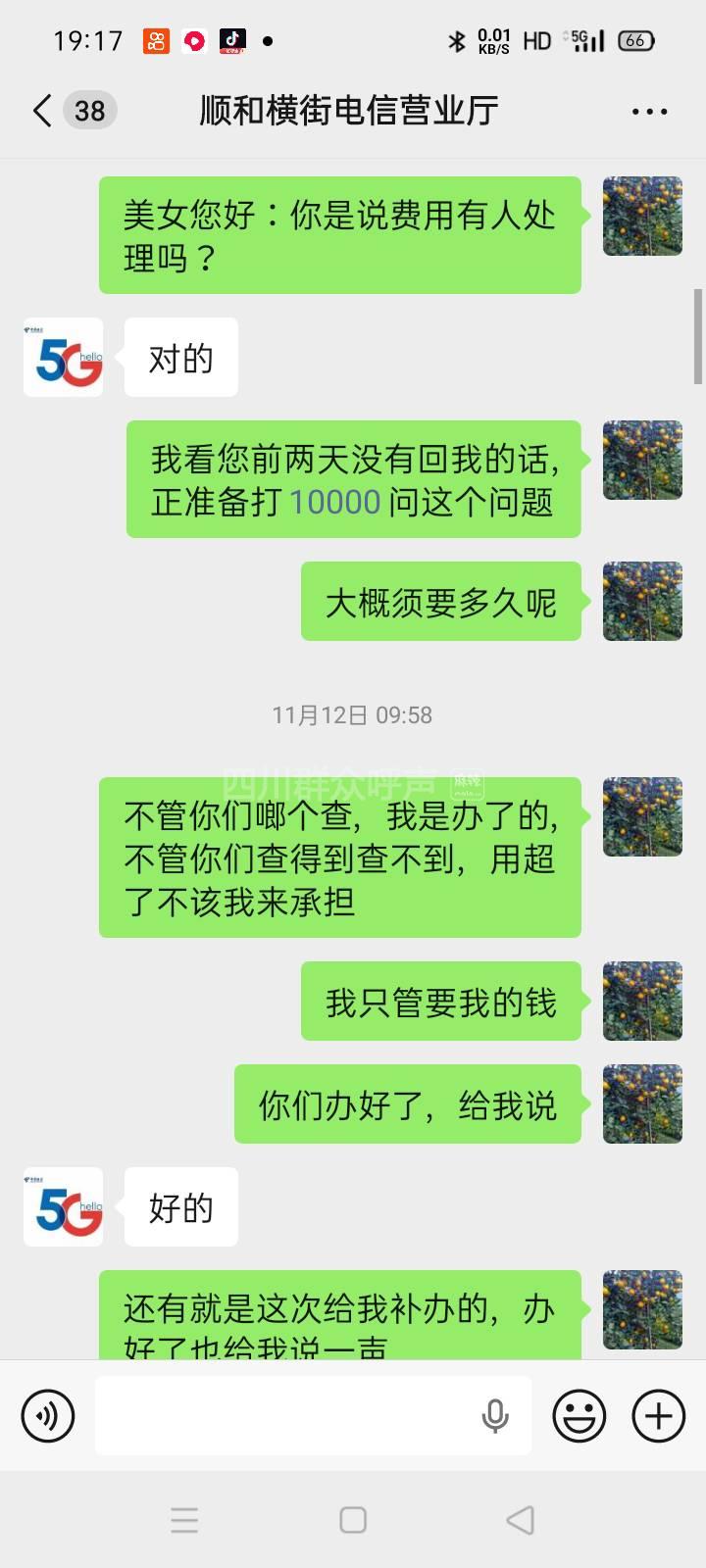Tap the 10000 phone number link
Viewport: 706px width, 1568px height.
coord(335,503)
